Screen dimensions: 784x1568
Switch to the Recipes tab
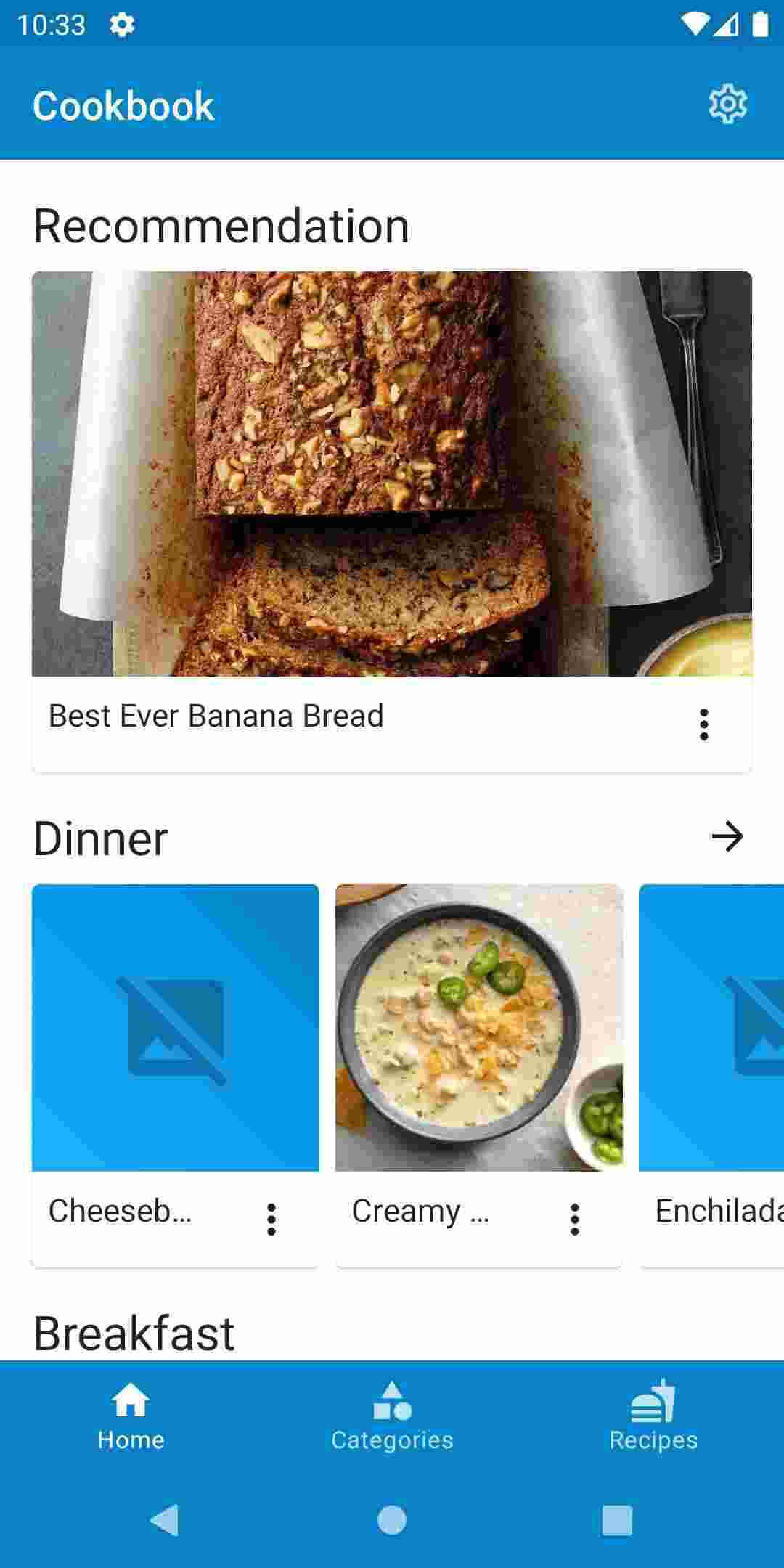pyautogui.click(x=653, y=1416)
